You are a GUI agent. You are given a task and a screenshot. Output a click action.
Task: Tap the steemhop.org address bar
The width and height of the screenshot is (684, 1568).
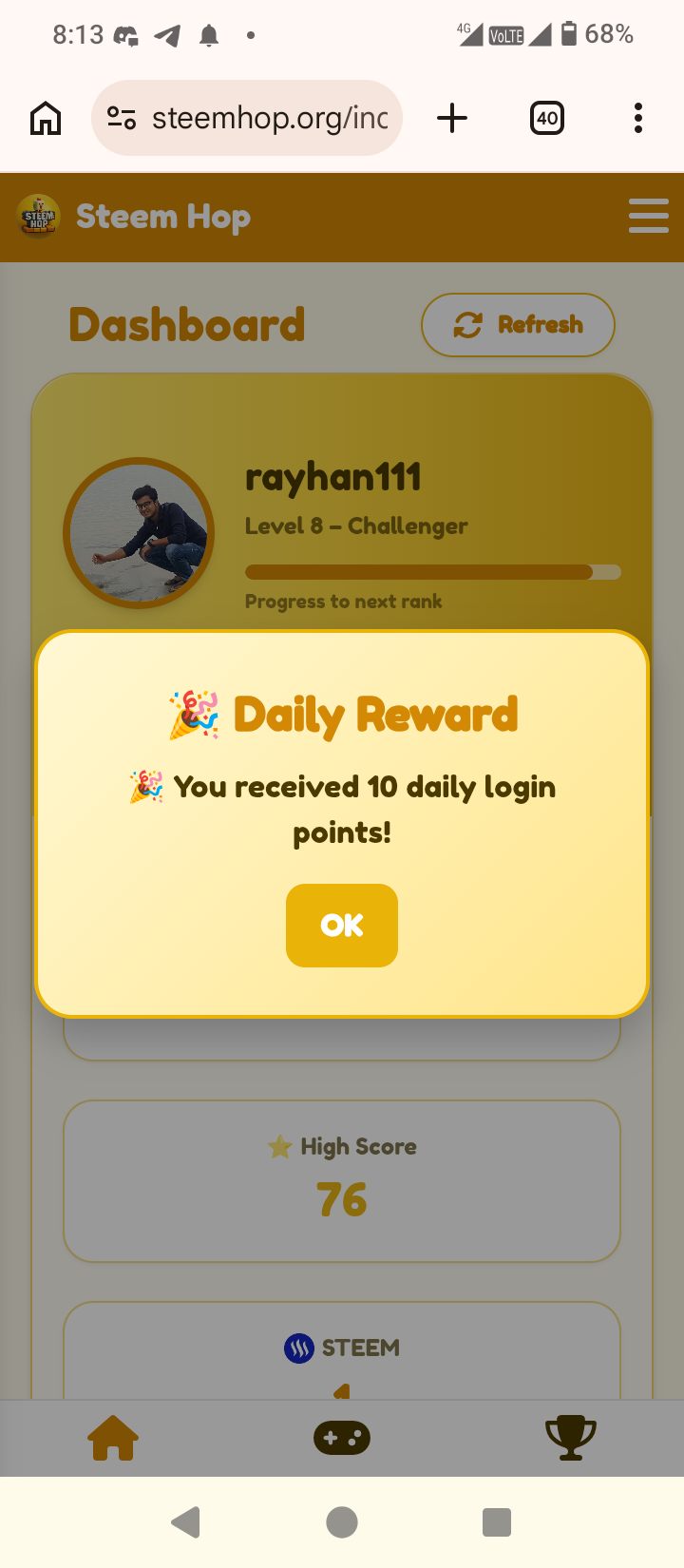[247, 118]
